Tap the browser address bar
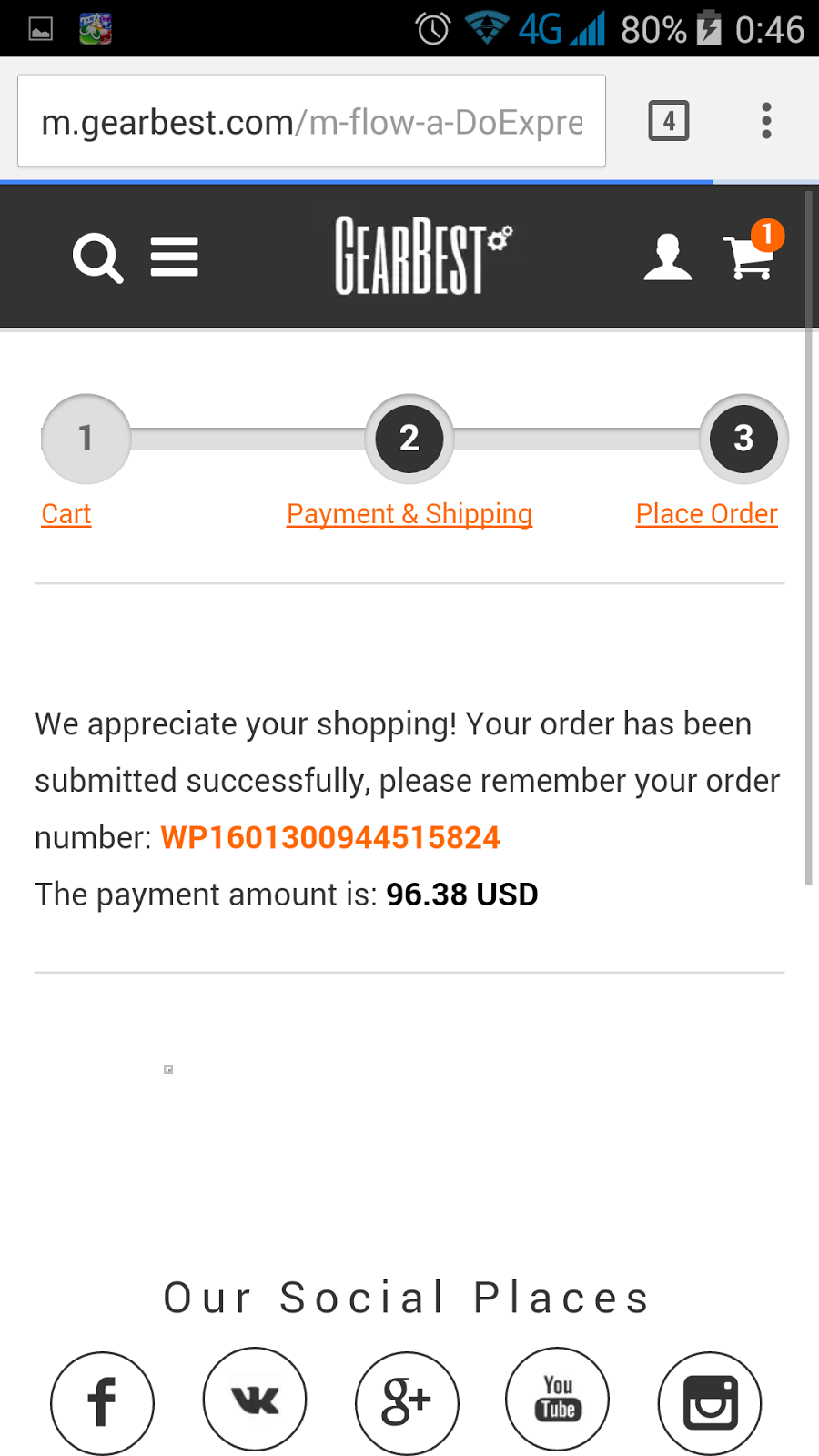This screenshot has height=1456, width=819. 311,121
